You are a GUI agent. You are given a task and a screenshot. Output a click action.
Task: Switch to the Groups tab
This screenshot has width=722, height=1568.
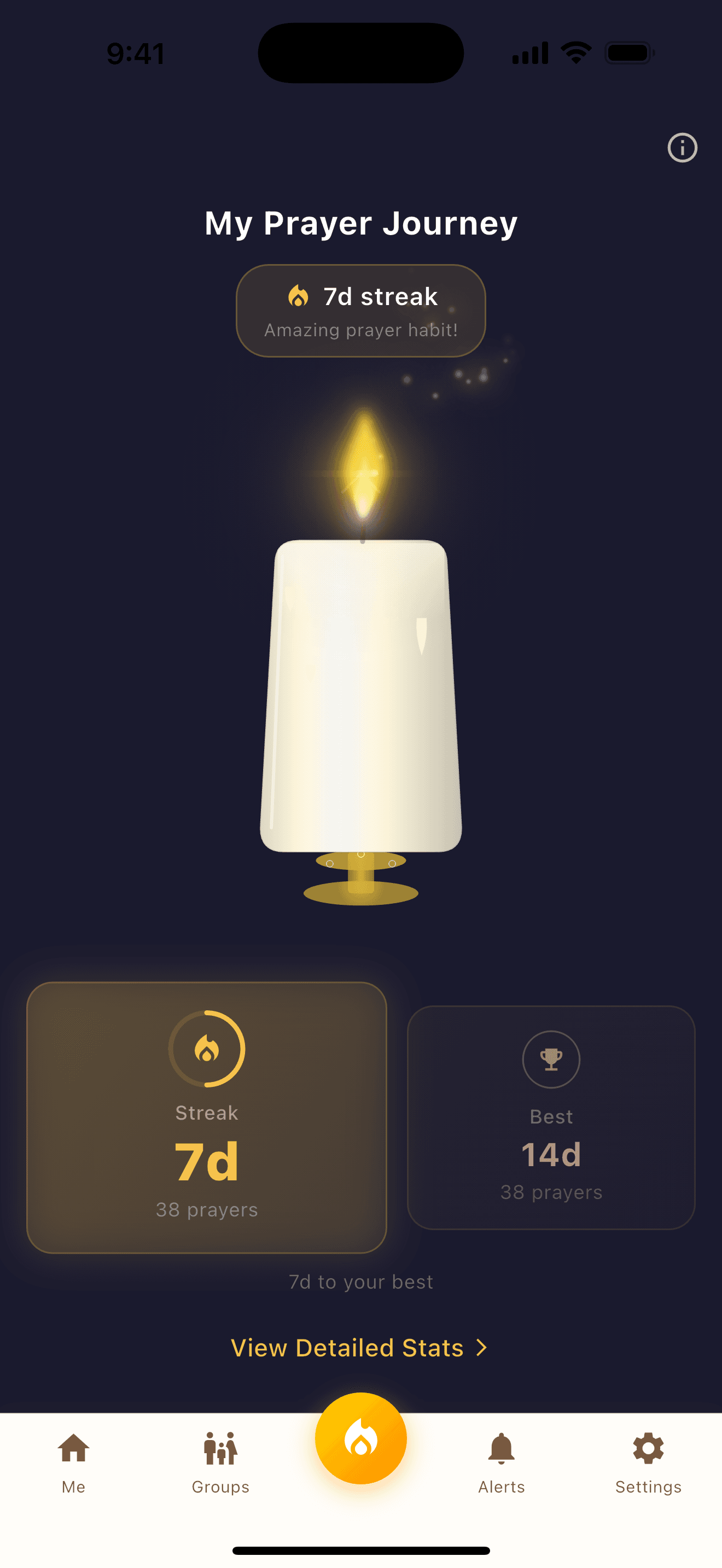(x=220, y=1462)
